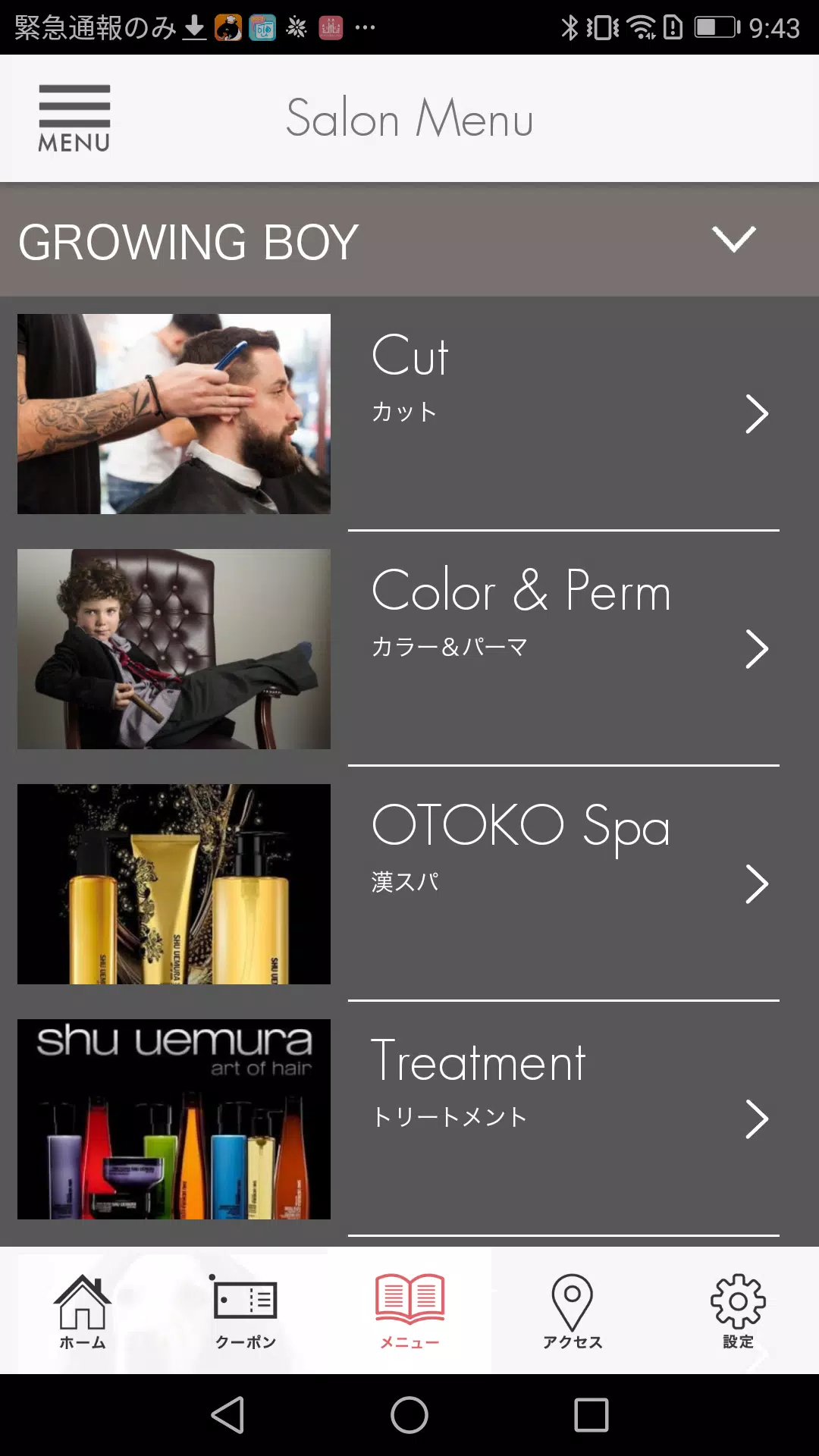View OTOKO Spa menu
The image size is (819, 1456).
tap(563, 884)
